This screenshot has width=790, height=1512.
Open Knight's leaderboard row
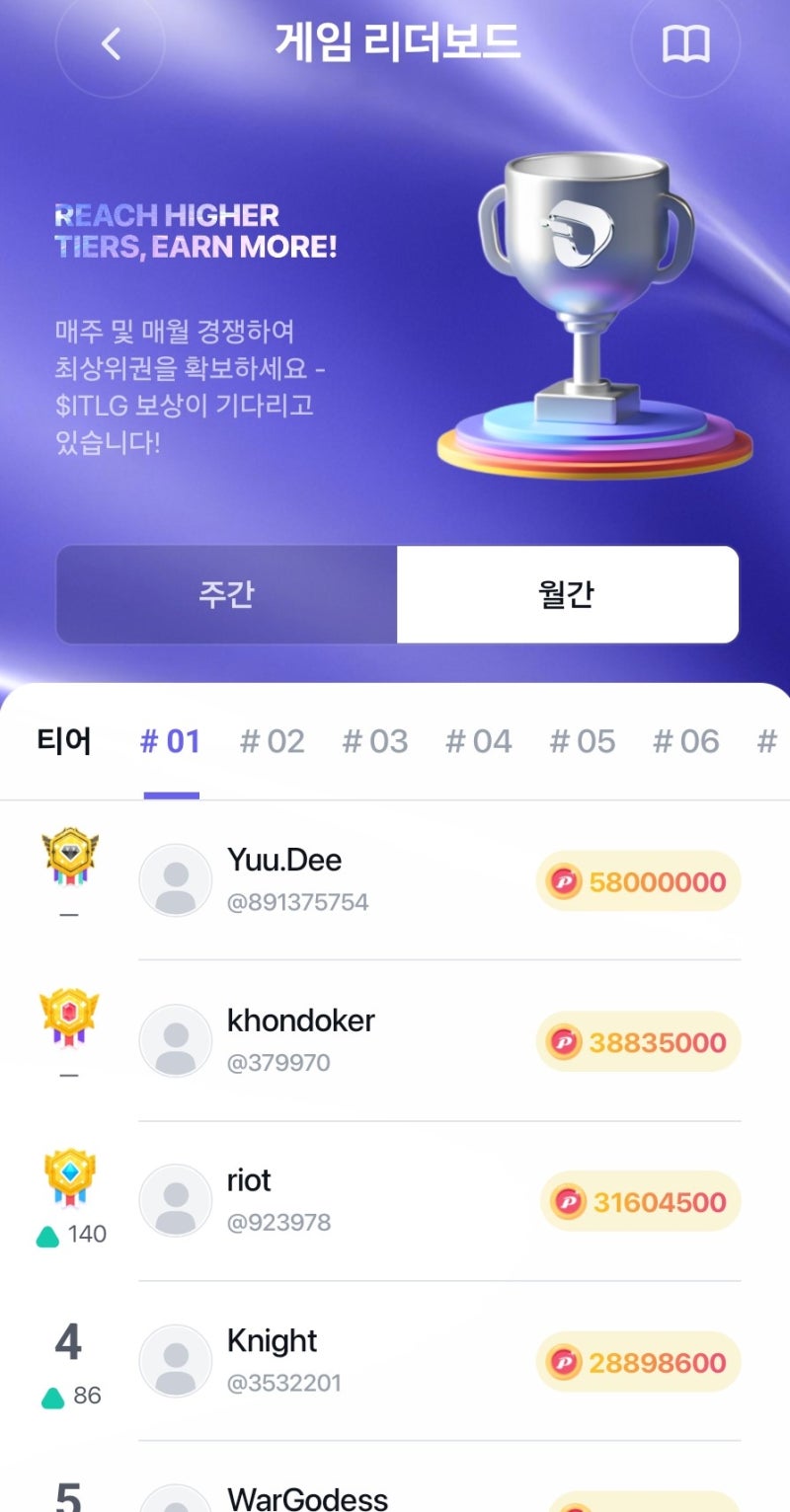(x=395, y=1361)
